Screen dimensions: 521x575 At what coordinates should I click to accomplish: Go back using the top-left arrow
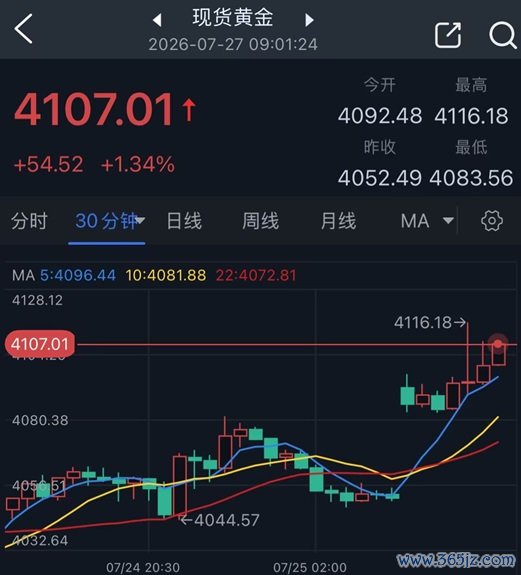pos(23,29)
